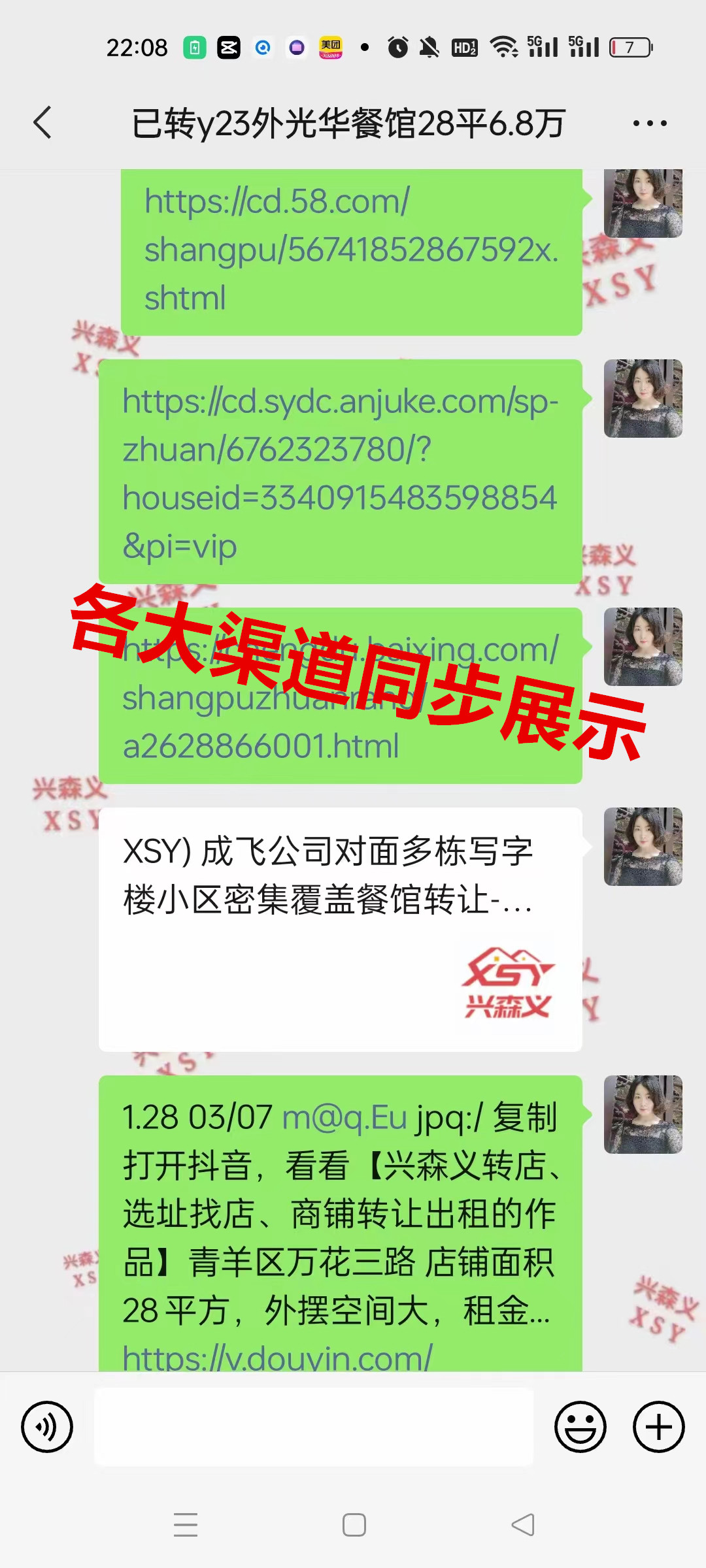Open the system recent apps view

pyautogui.click(x=186, y=1525)
